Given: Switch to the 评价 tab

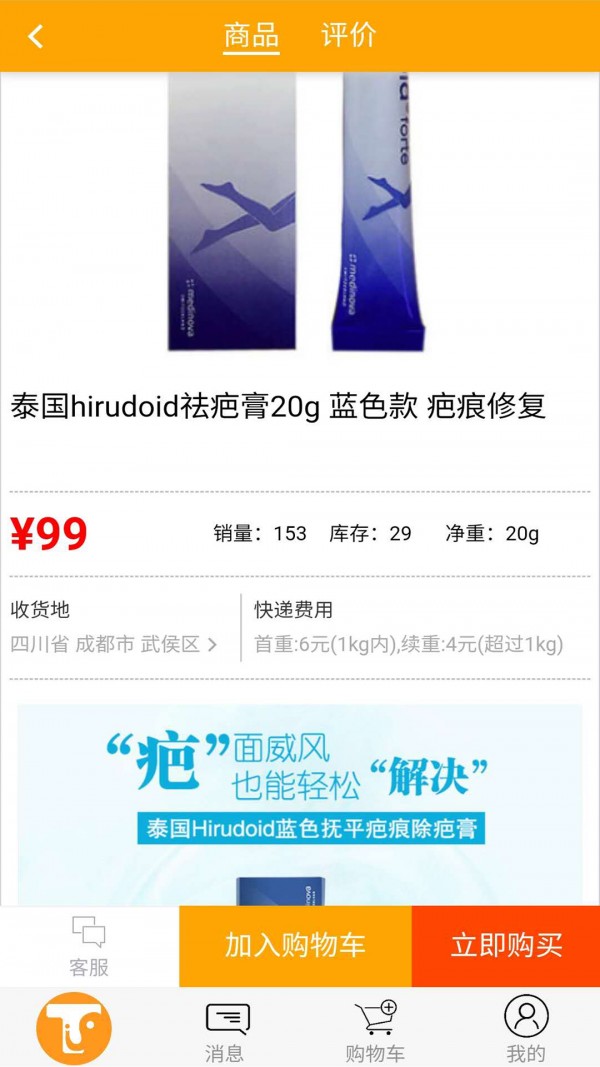Looking at the screenshot, I should [x=348, y=35].
